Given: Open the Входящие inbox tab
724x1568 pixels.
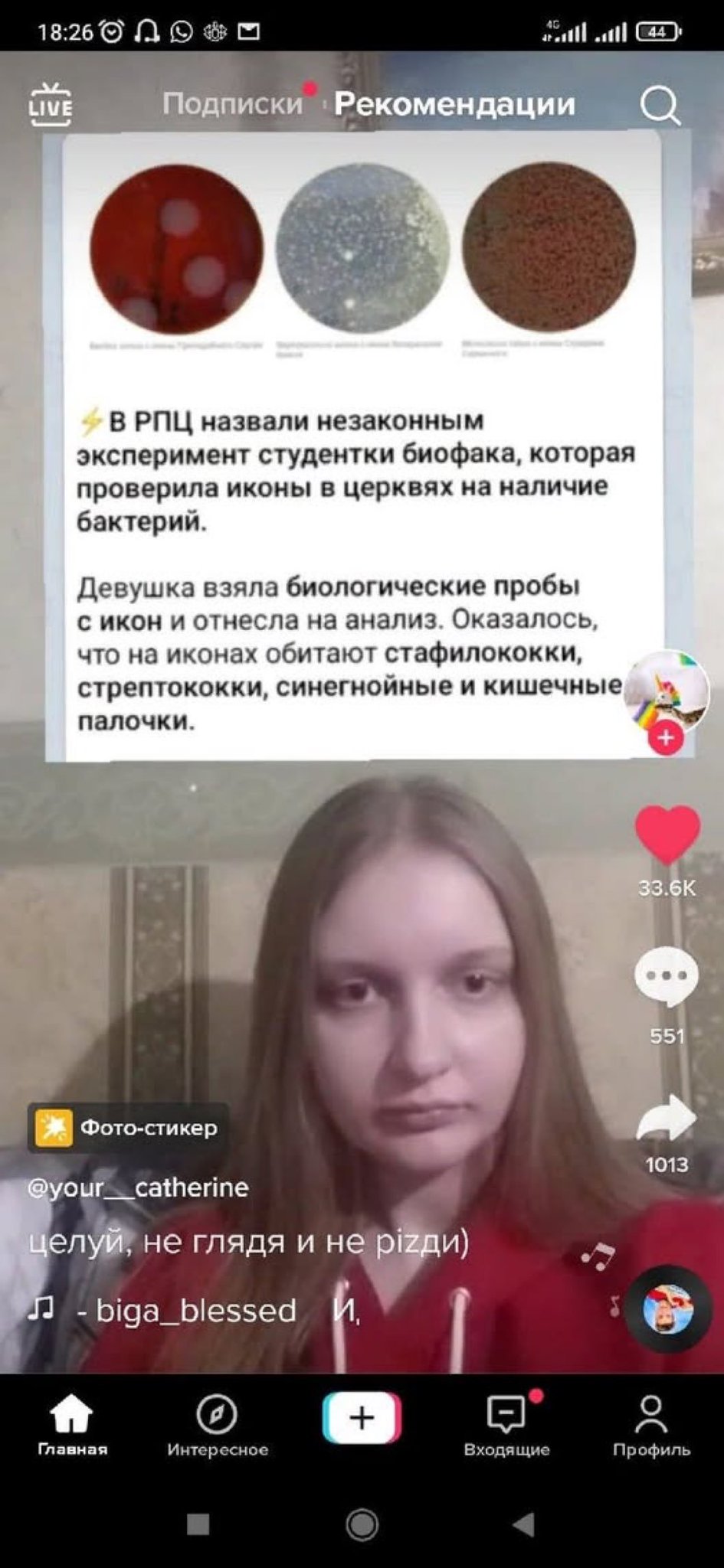Looking at the screenshot, I should (506, 1424).
